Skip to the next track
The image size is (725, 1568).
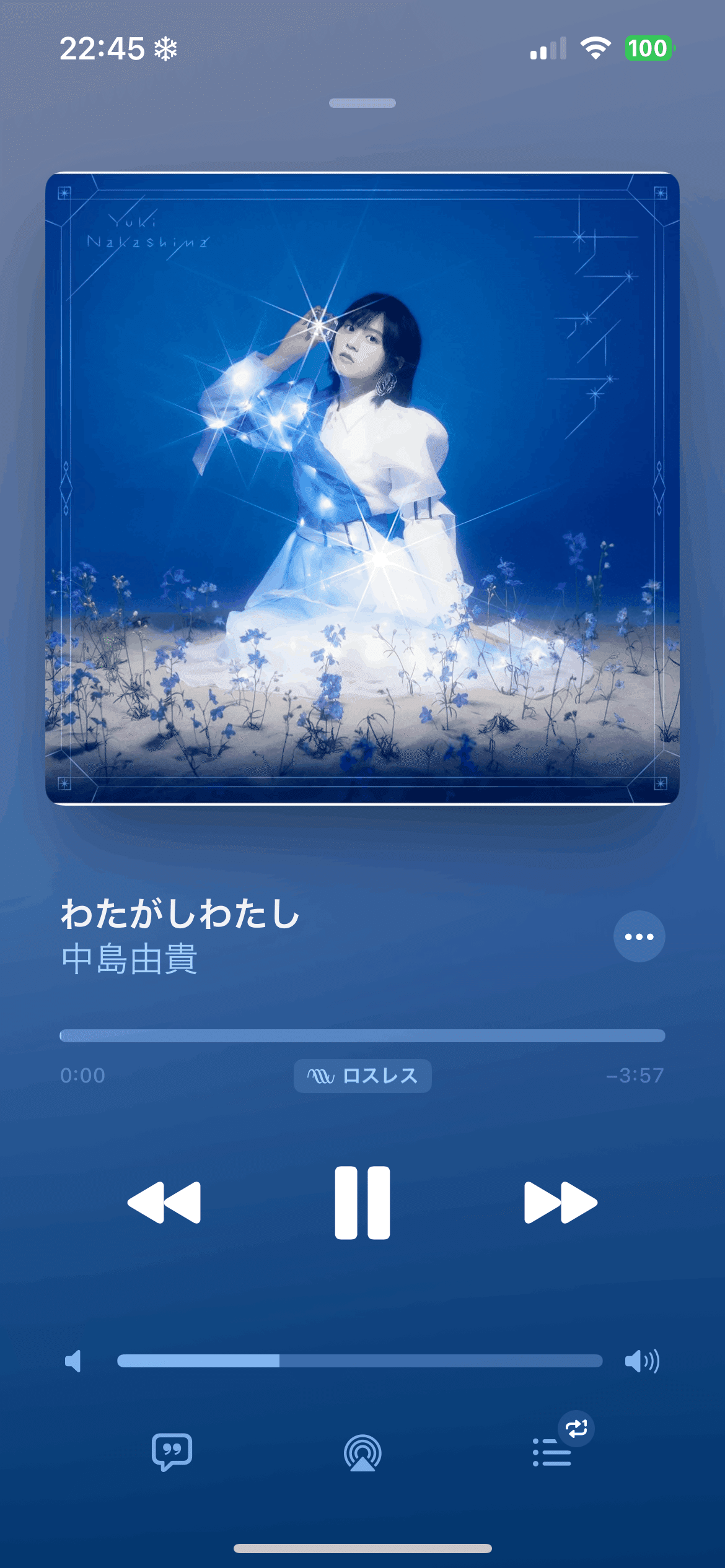pyautogui.click(x=560, y=1203)
